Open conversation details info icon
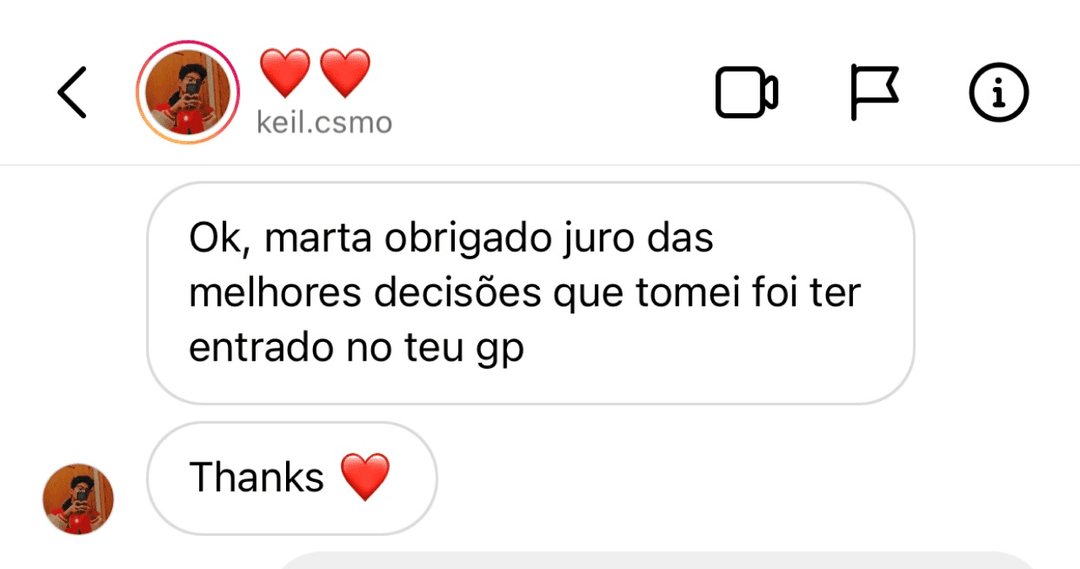 tap(998, 94)
